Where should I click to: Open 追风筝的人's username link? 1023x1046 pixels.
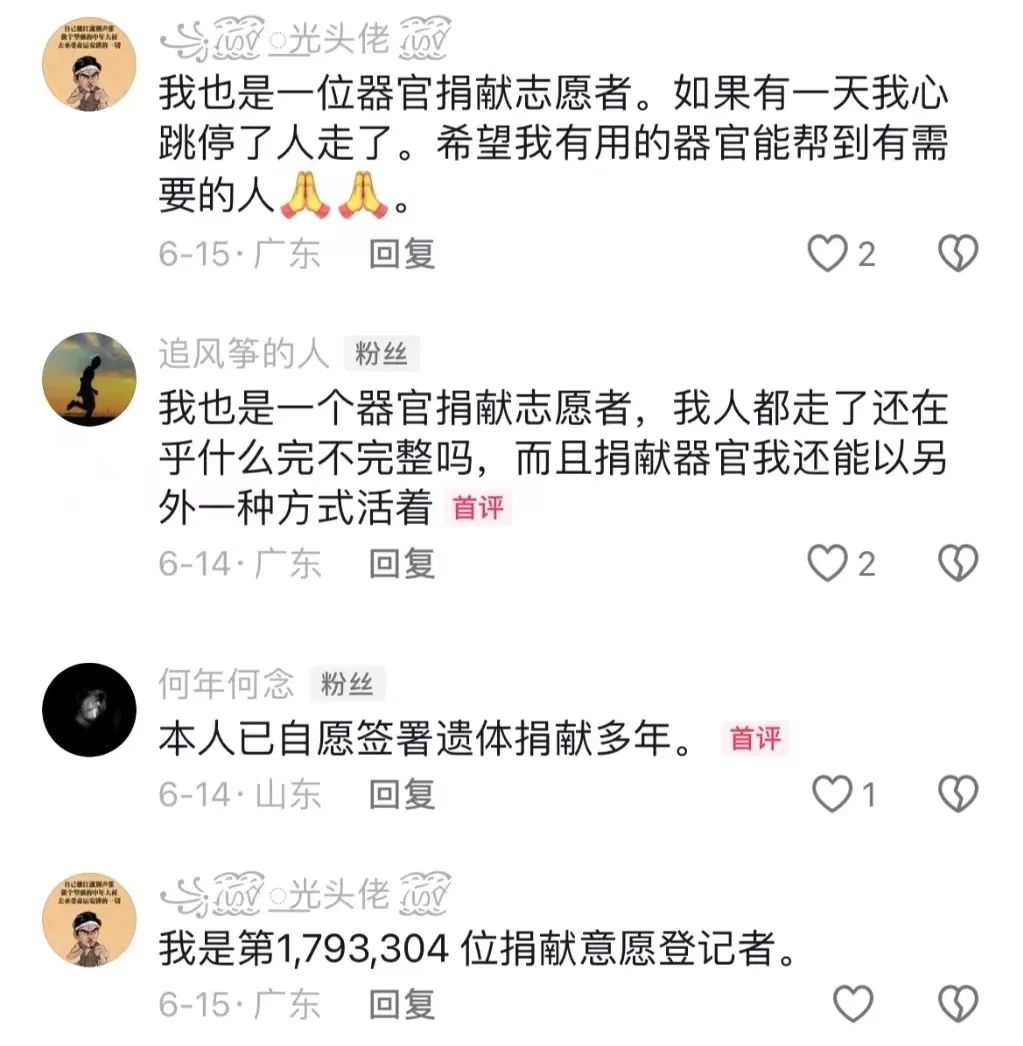point(244,353)
